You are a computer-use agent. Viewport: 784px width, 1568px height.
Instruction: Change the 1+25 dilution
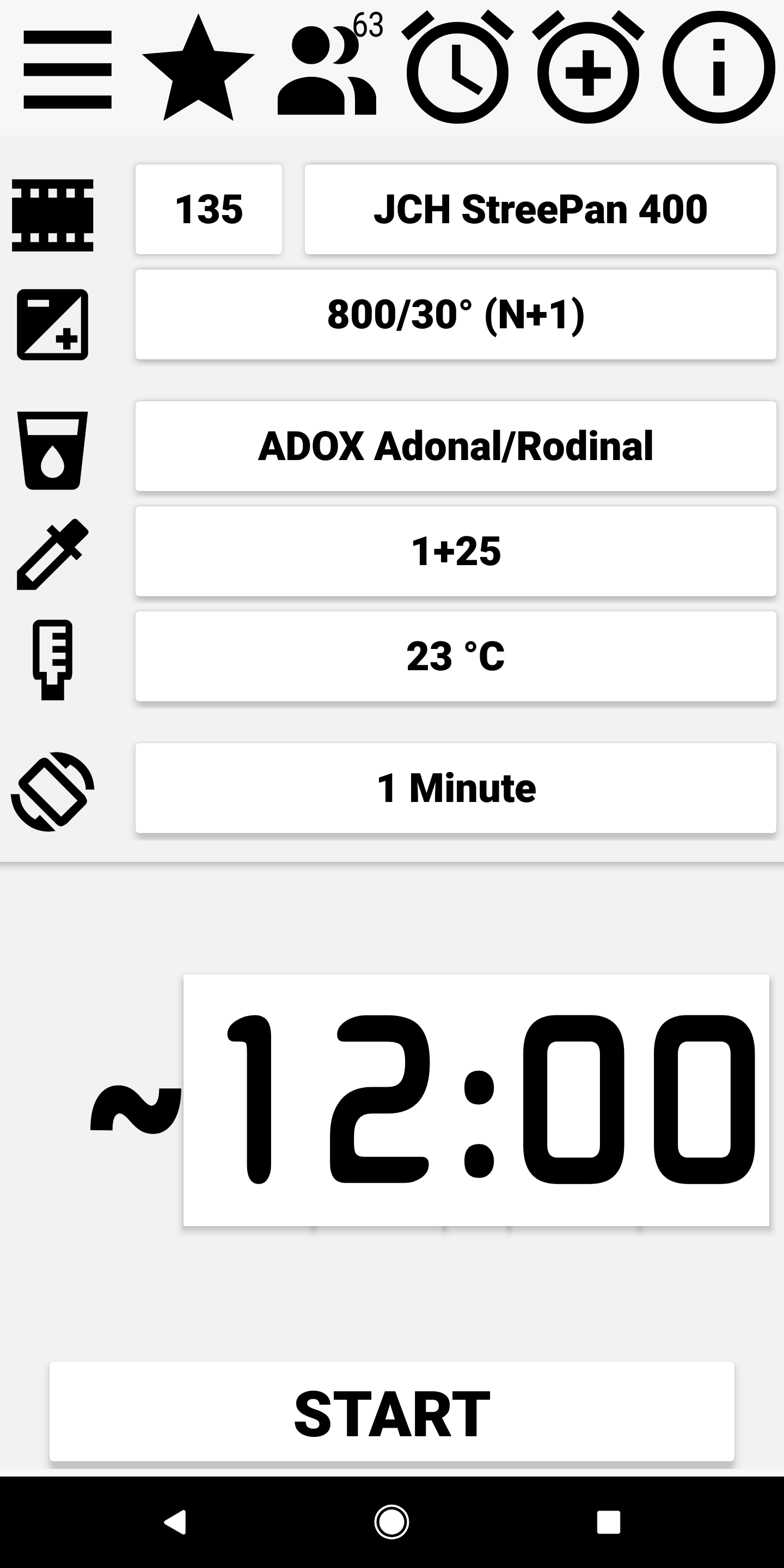456,552
